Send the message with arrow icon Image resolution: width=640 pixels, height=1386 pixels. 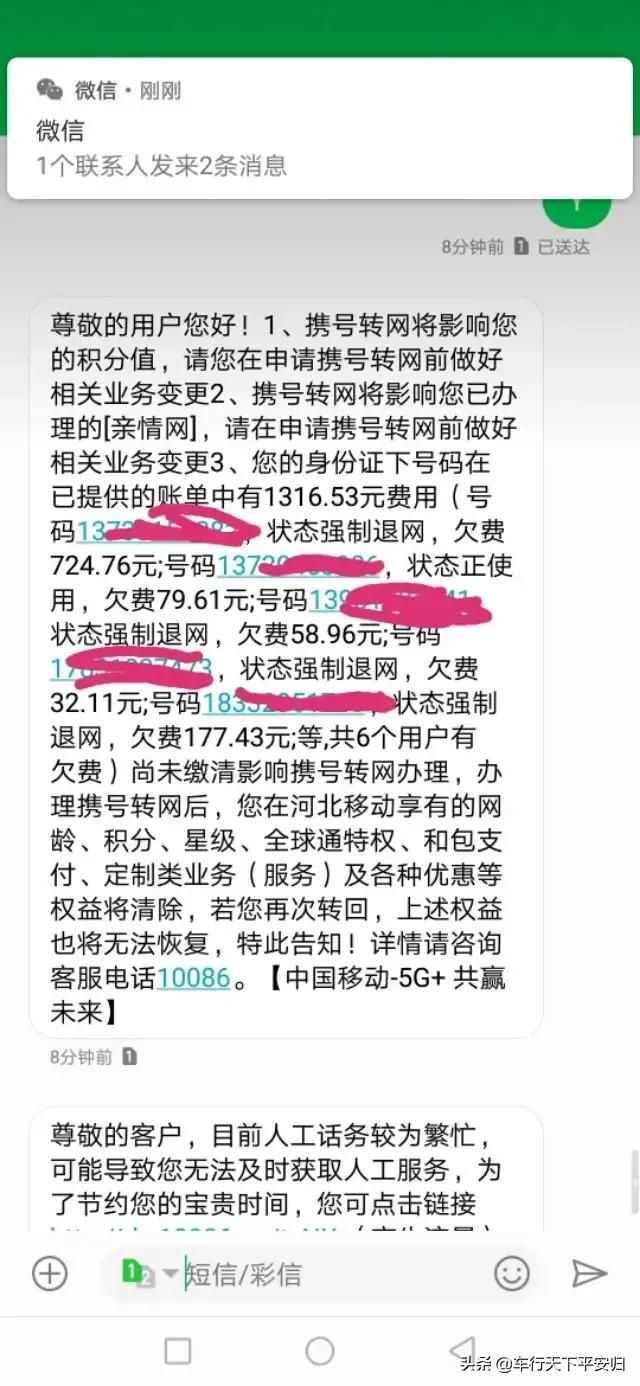589,1273
